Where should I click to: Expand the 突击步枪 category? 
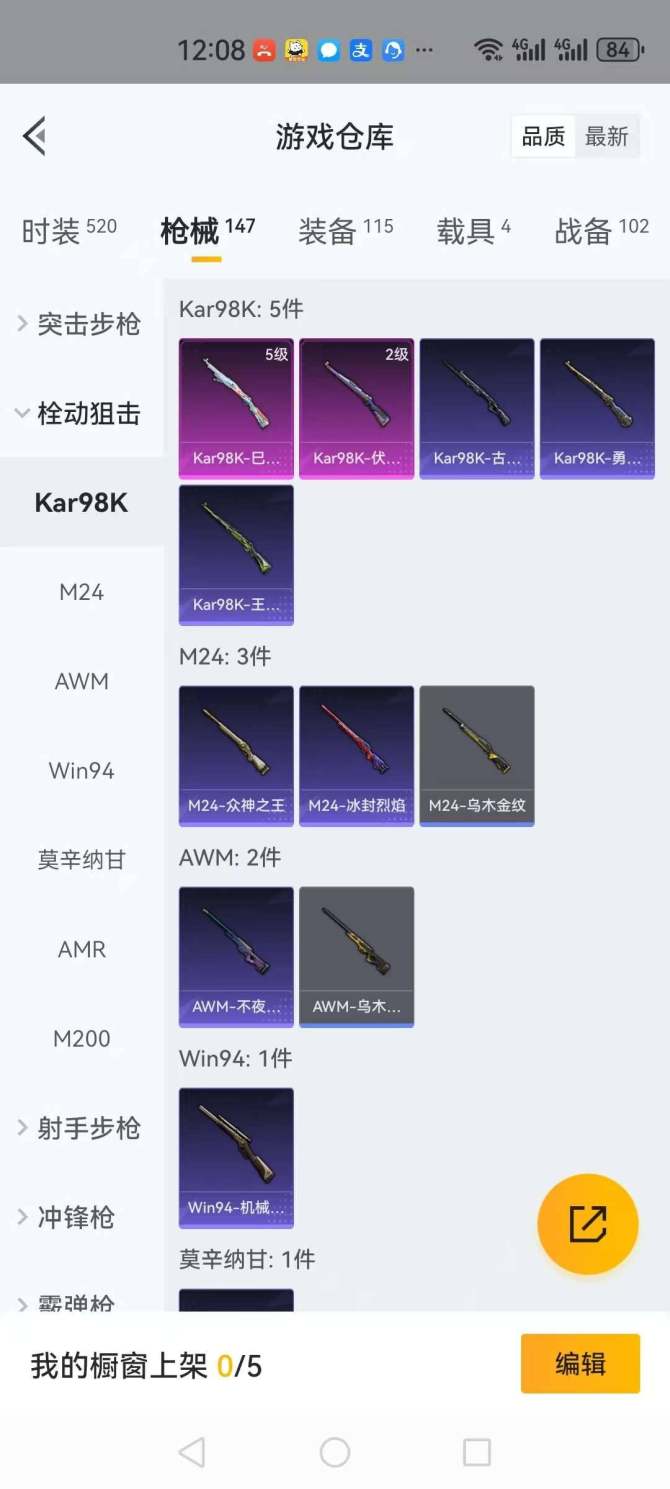point(80,324)
